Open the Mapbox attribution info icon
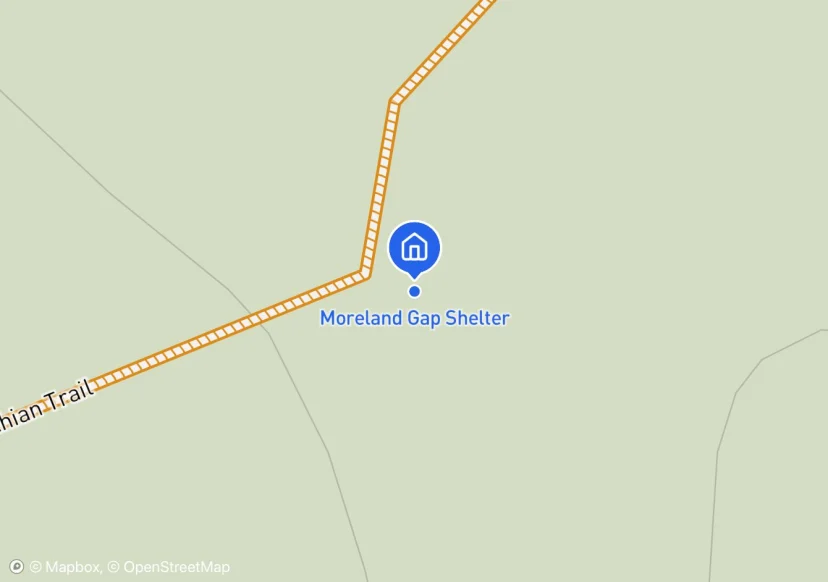Viewport: 828px width, 582px height. click(16, 567)
